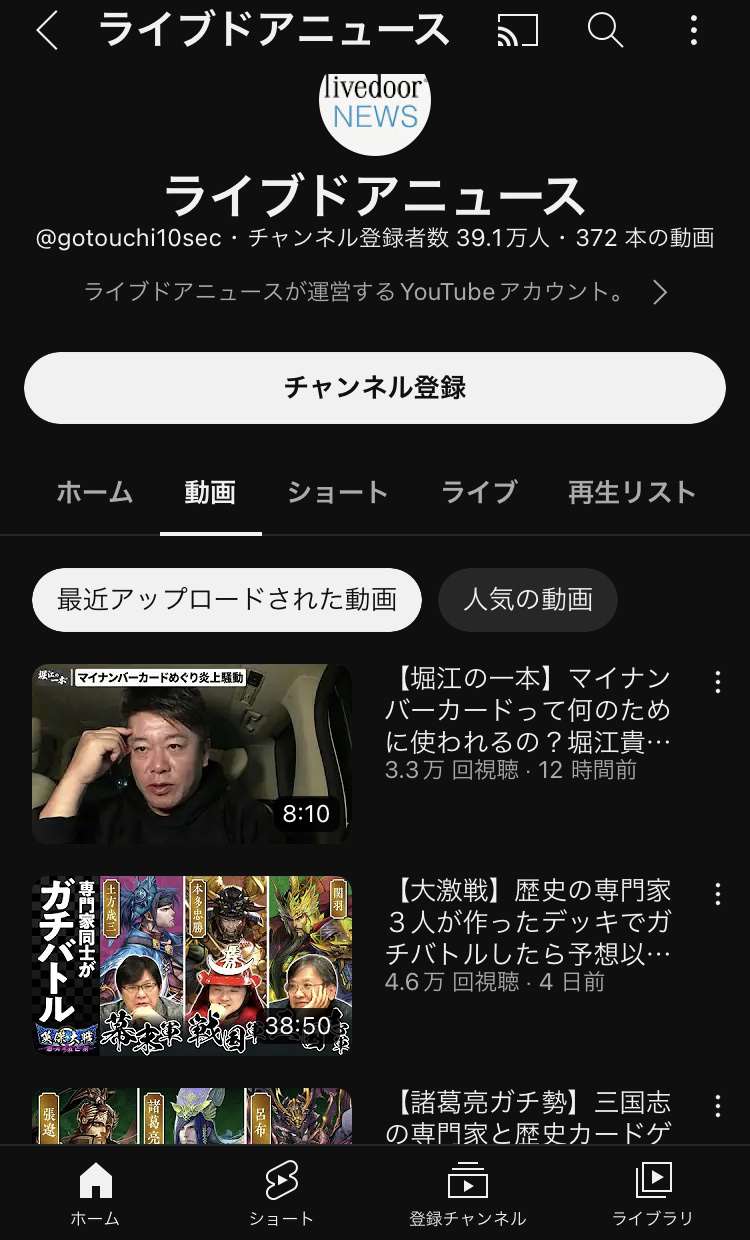Switch to the ライブ channel tab

pos(479,492)
